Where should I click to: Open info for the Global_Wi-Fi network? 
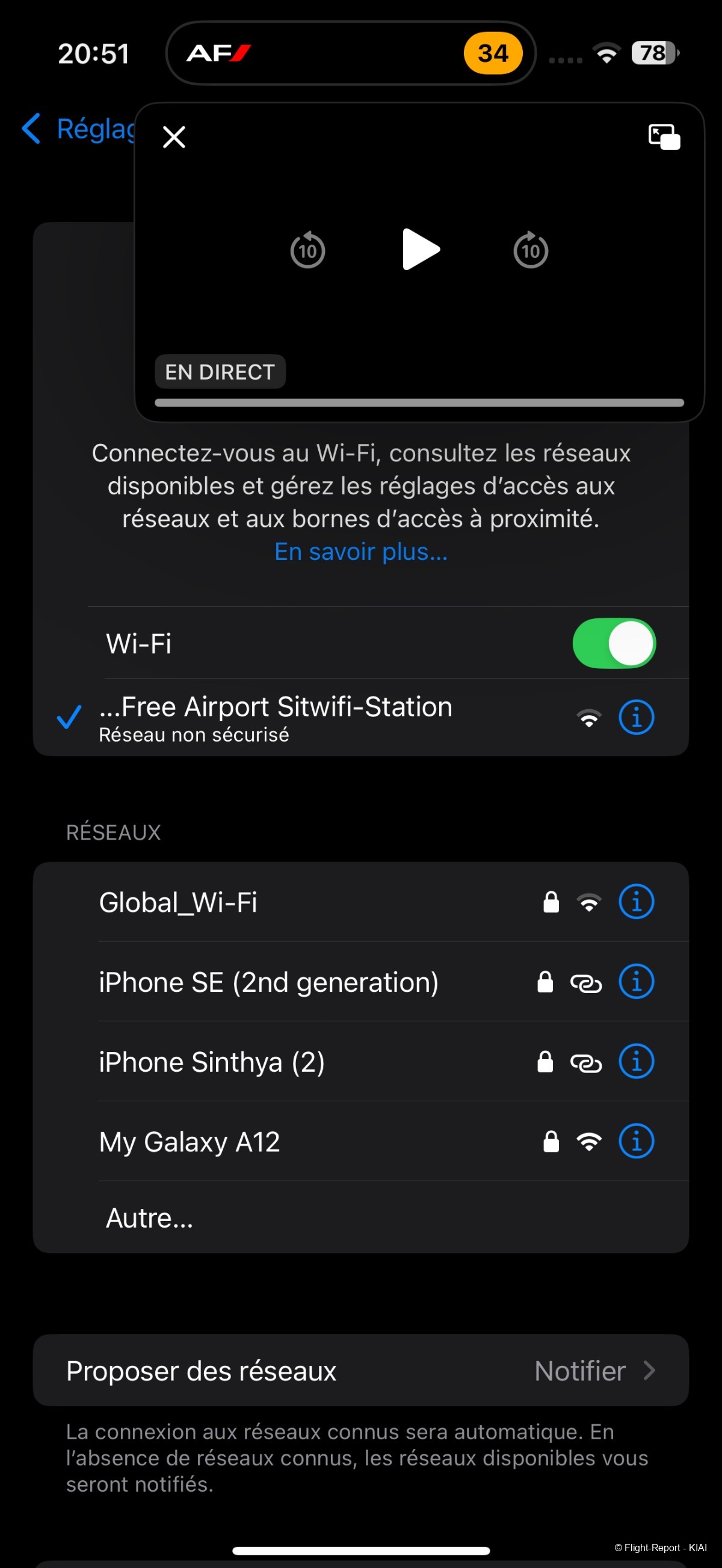636,902
